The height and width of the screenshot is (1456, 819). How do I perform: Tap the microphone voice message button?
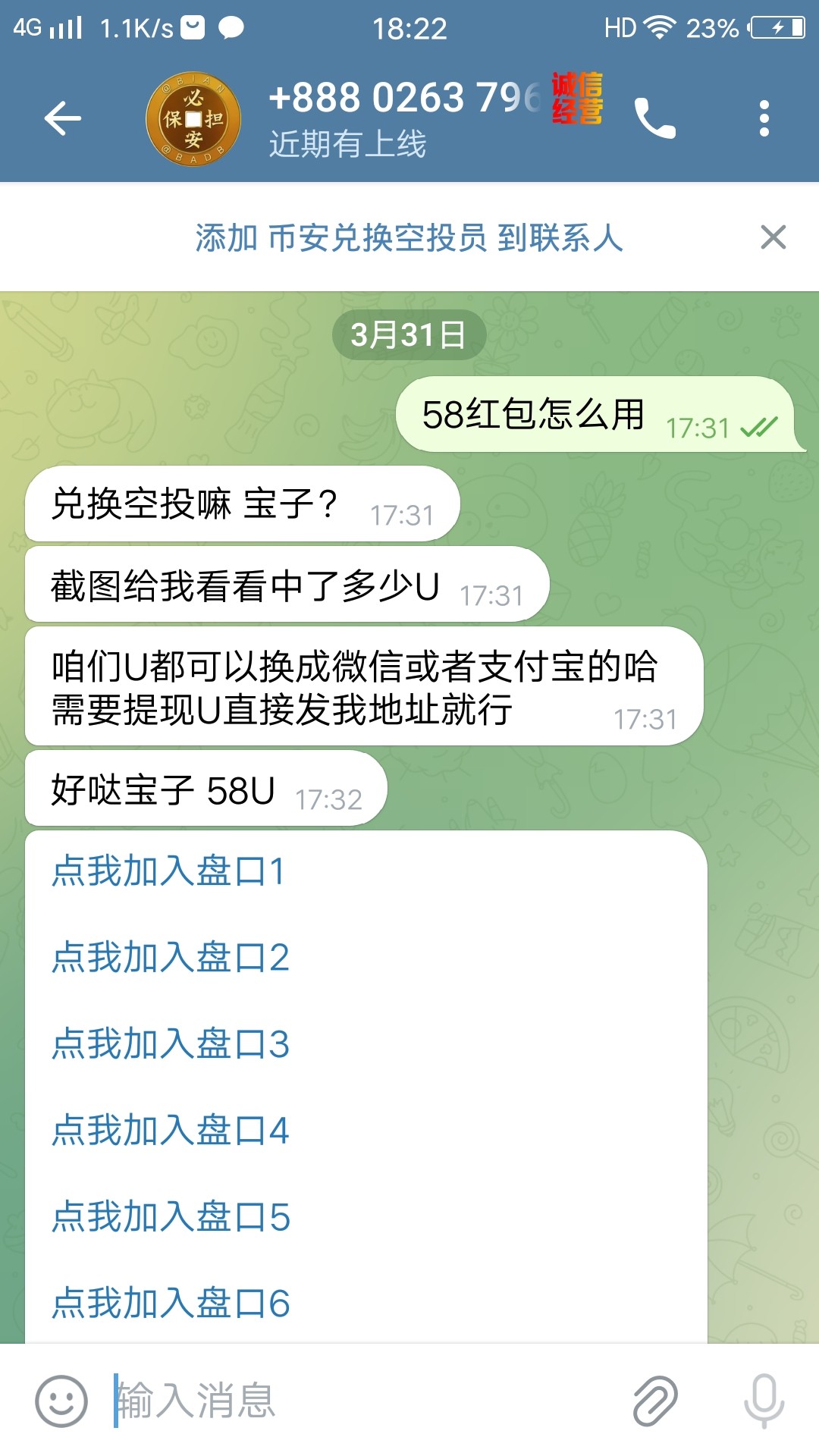click(x=763, y=1400)
